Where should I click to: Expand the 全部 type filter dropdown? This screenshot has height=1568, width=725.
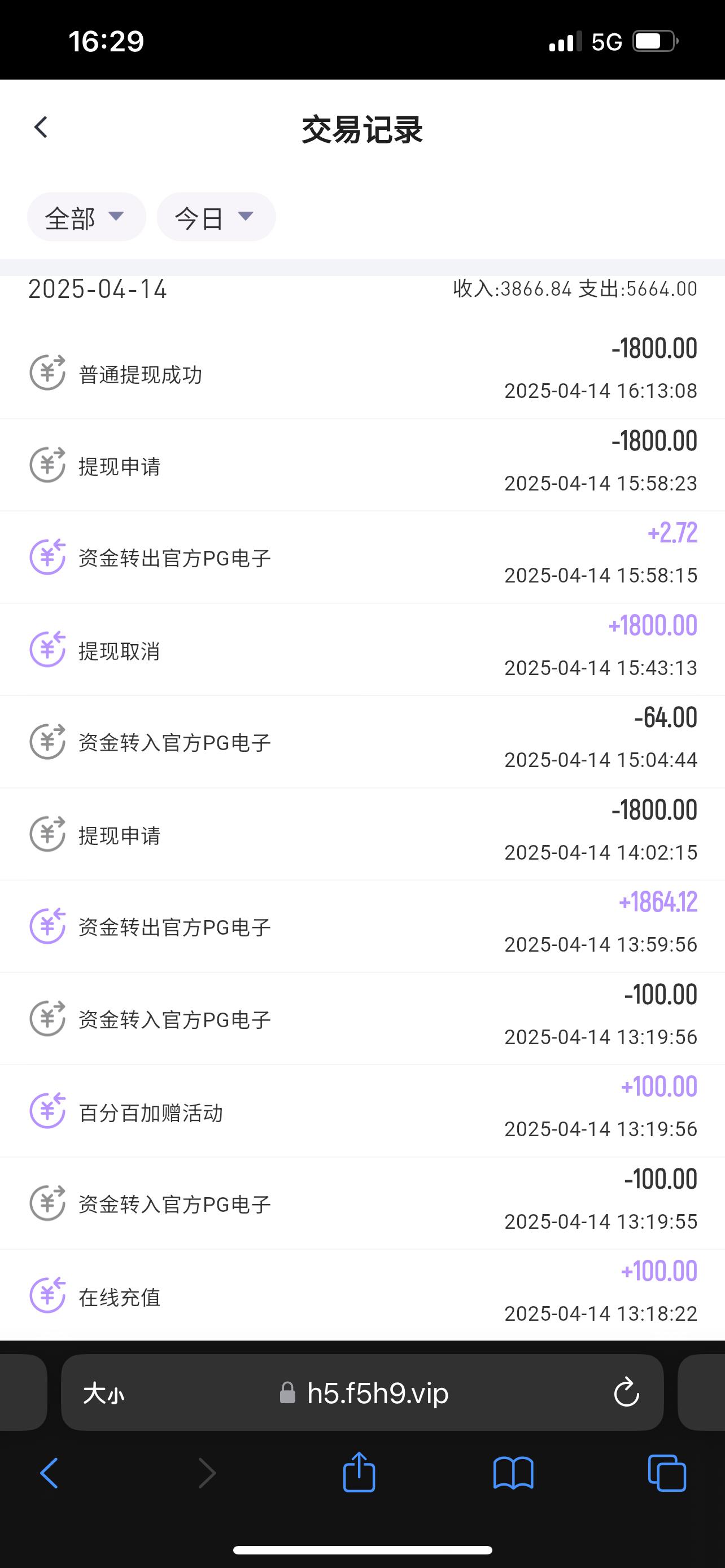tap(86, 217)
